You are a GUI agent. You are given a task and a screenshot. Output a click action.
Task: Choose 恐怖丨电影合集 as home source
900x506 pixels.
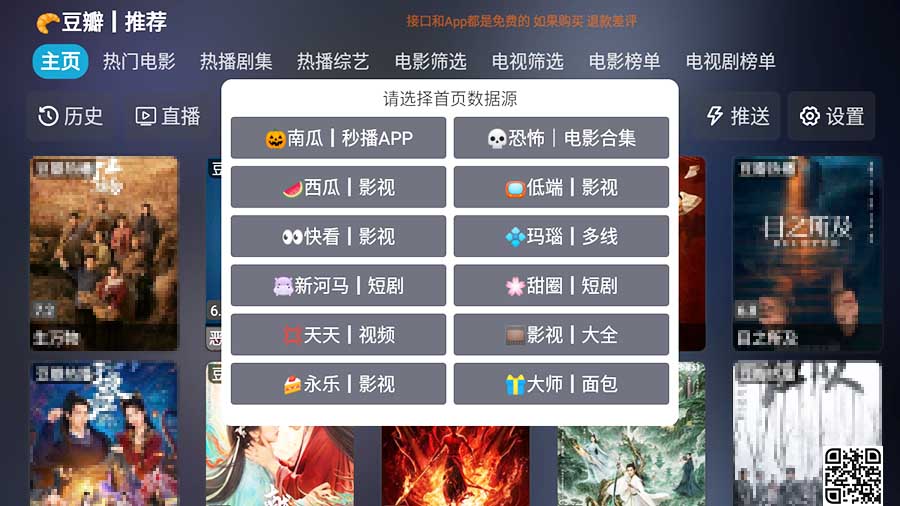(x=561, y=138)
